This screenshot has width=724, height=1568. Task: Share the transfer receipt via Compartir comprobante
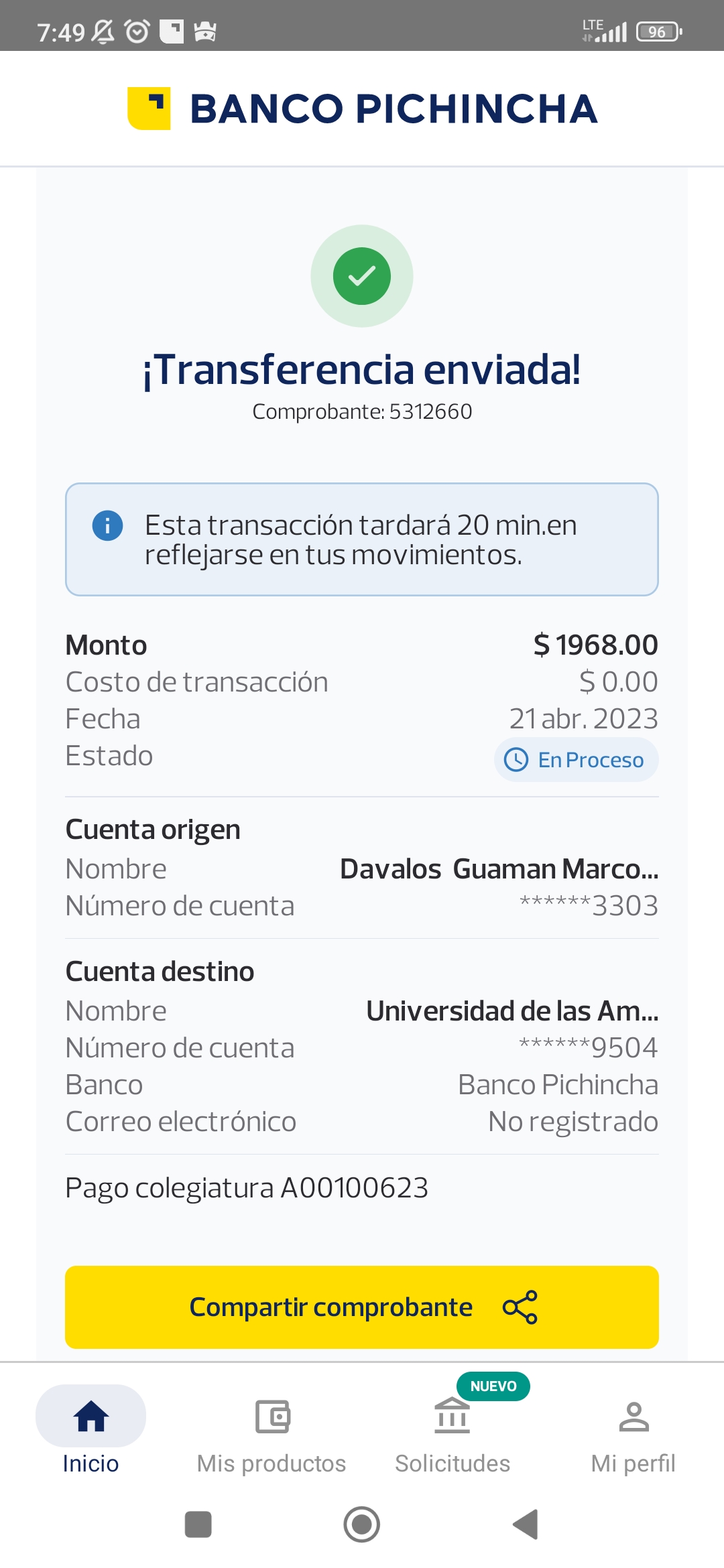(x=362, y=1307)
